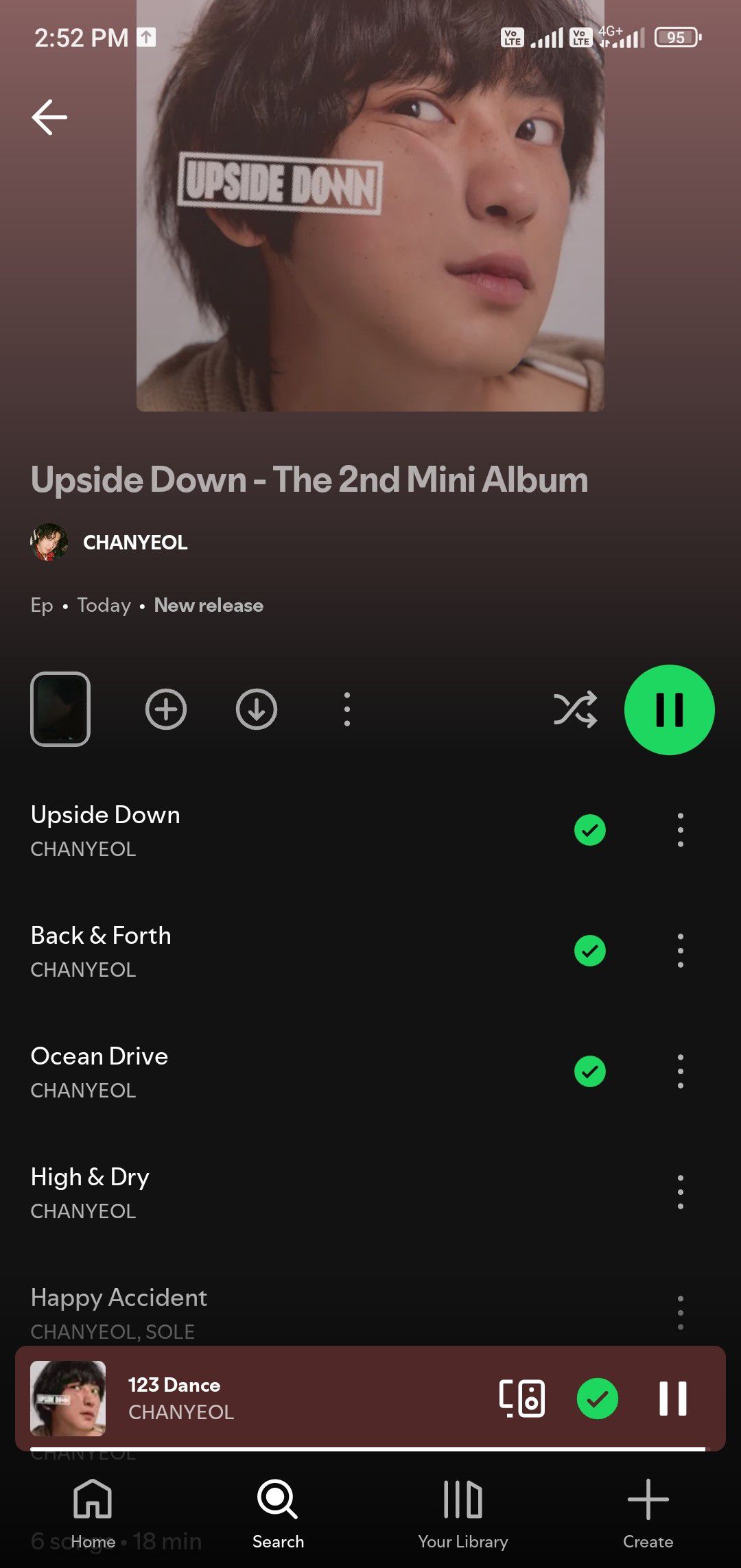741x1568 pixels.
Task: Open options for Happy Accident
Action: point(680,1311)
